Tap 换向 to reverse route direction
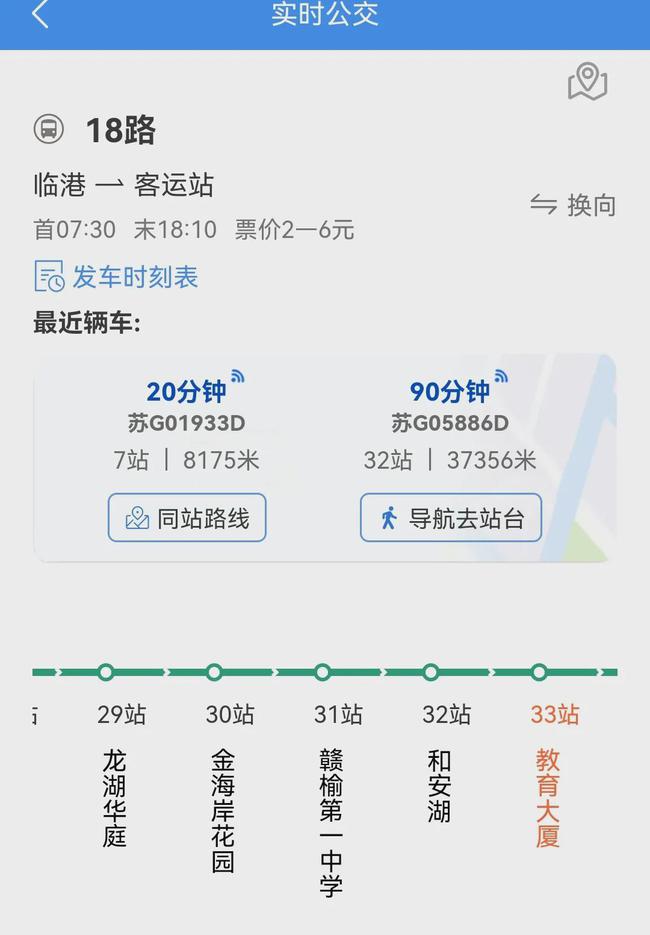The image size is (650, 935). (573, 205)
